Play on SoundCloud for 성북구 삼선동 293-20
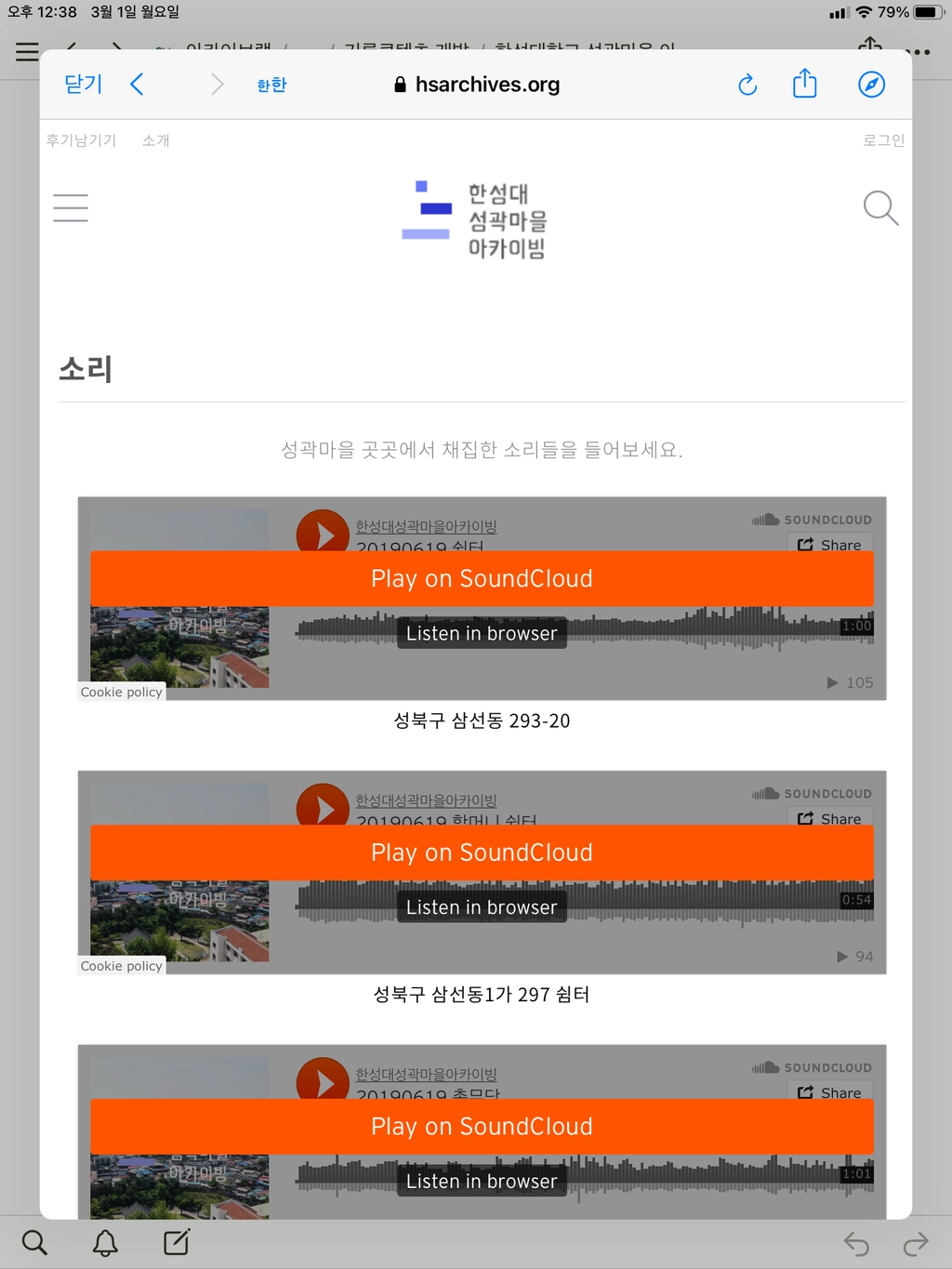The height and width of the screenshot is (1269, 952). point(482,578)
